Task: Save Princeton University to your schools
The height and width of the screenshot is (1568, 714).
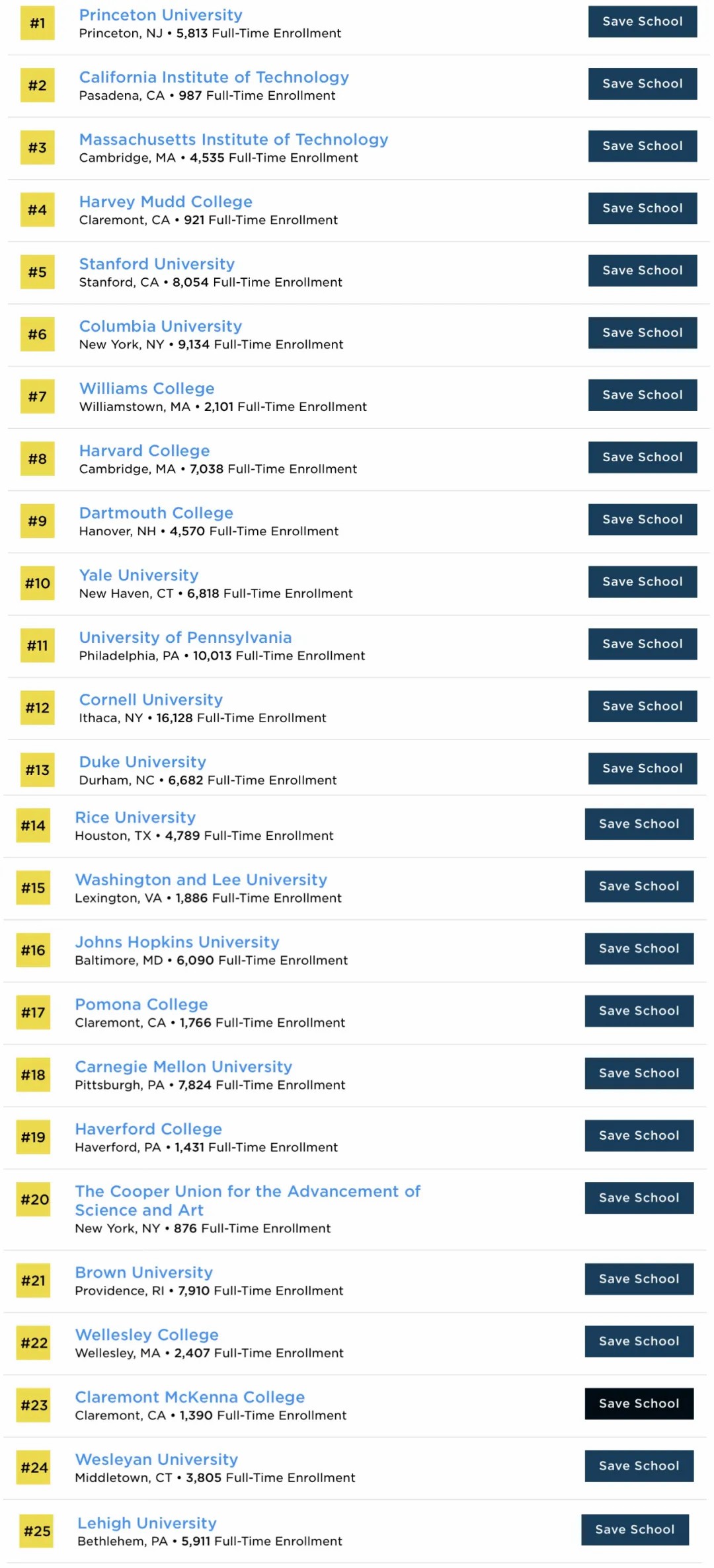Action: click(642, 21)
